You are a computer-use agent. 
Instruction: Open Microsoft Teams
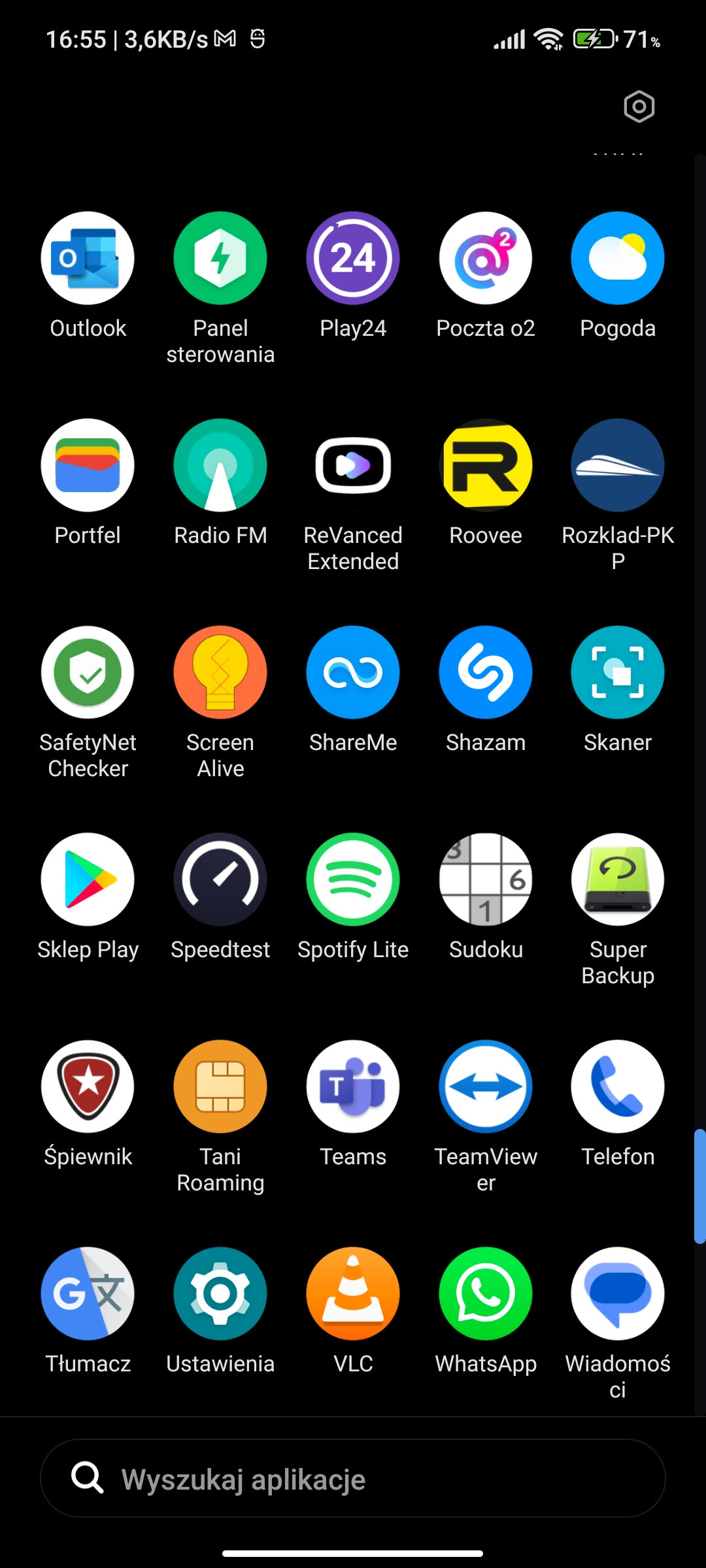[353, 1087]
